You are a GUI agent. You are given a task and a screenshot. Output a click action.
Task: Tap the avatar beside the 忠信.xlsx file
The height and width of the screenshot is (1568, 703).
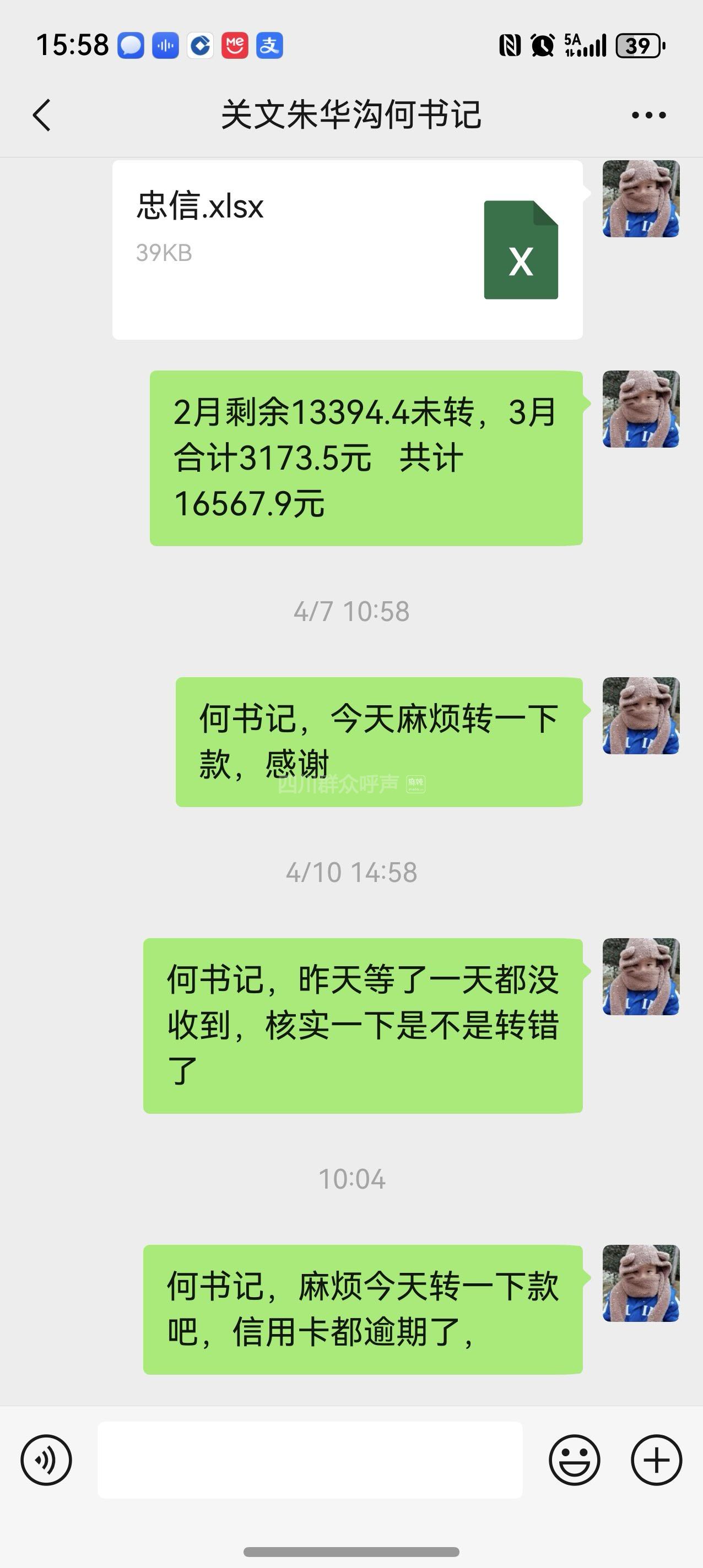640,198
